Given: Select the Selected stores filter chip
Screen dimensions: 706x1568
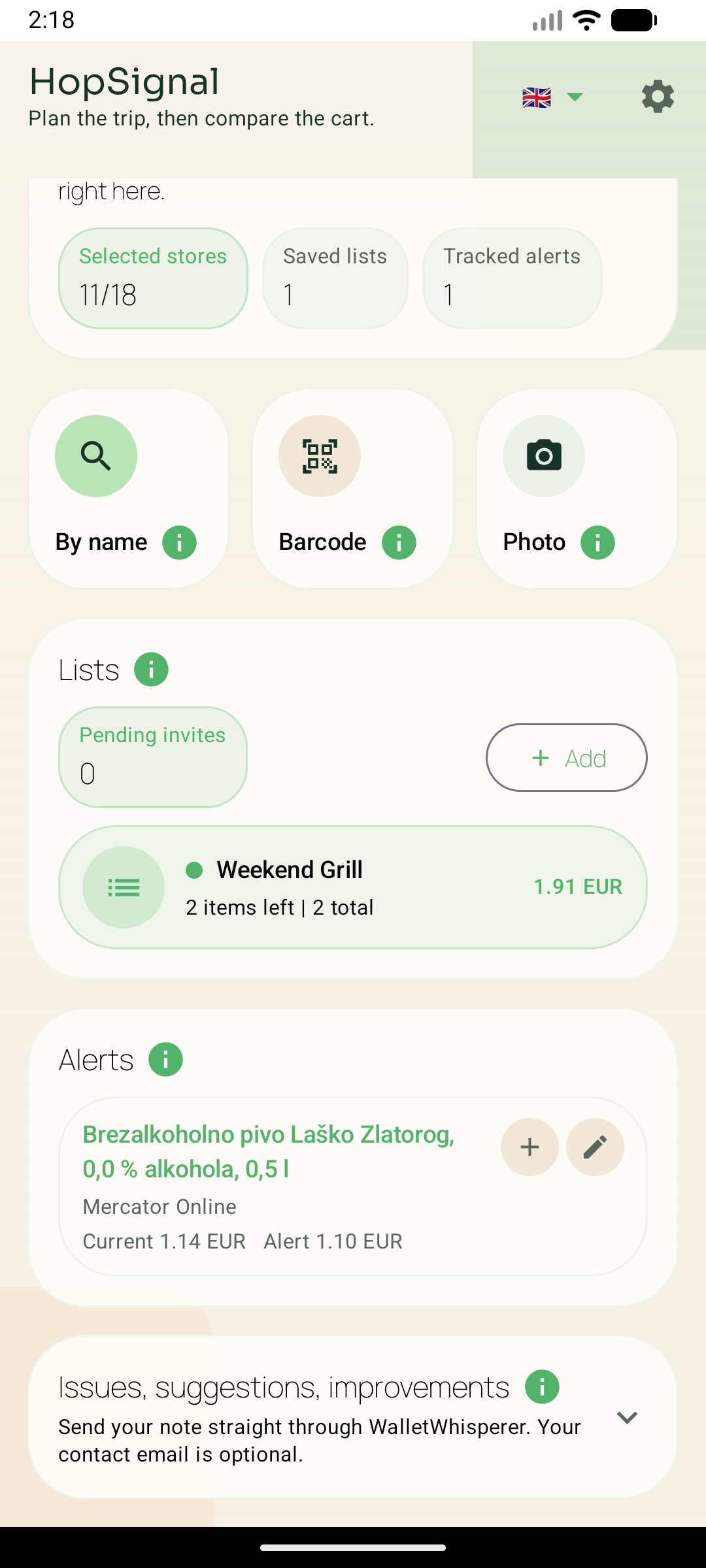Looking at the screenshot, I should coord(152,277).
